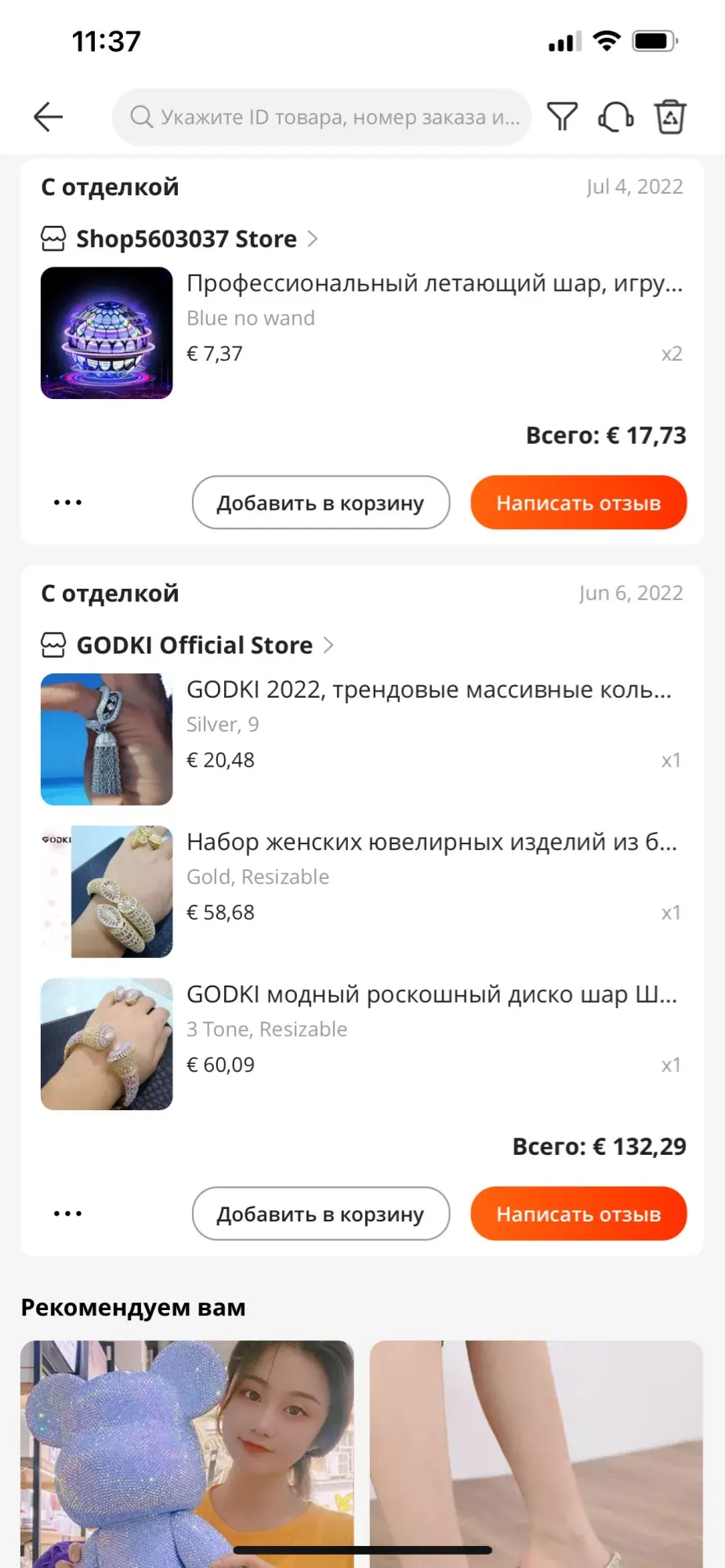Open the GODKI 2022 Silver ring item
The height and width of the screenshot is (1568, 725).
[428, 691]
